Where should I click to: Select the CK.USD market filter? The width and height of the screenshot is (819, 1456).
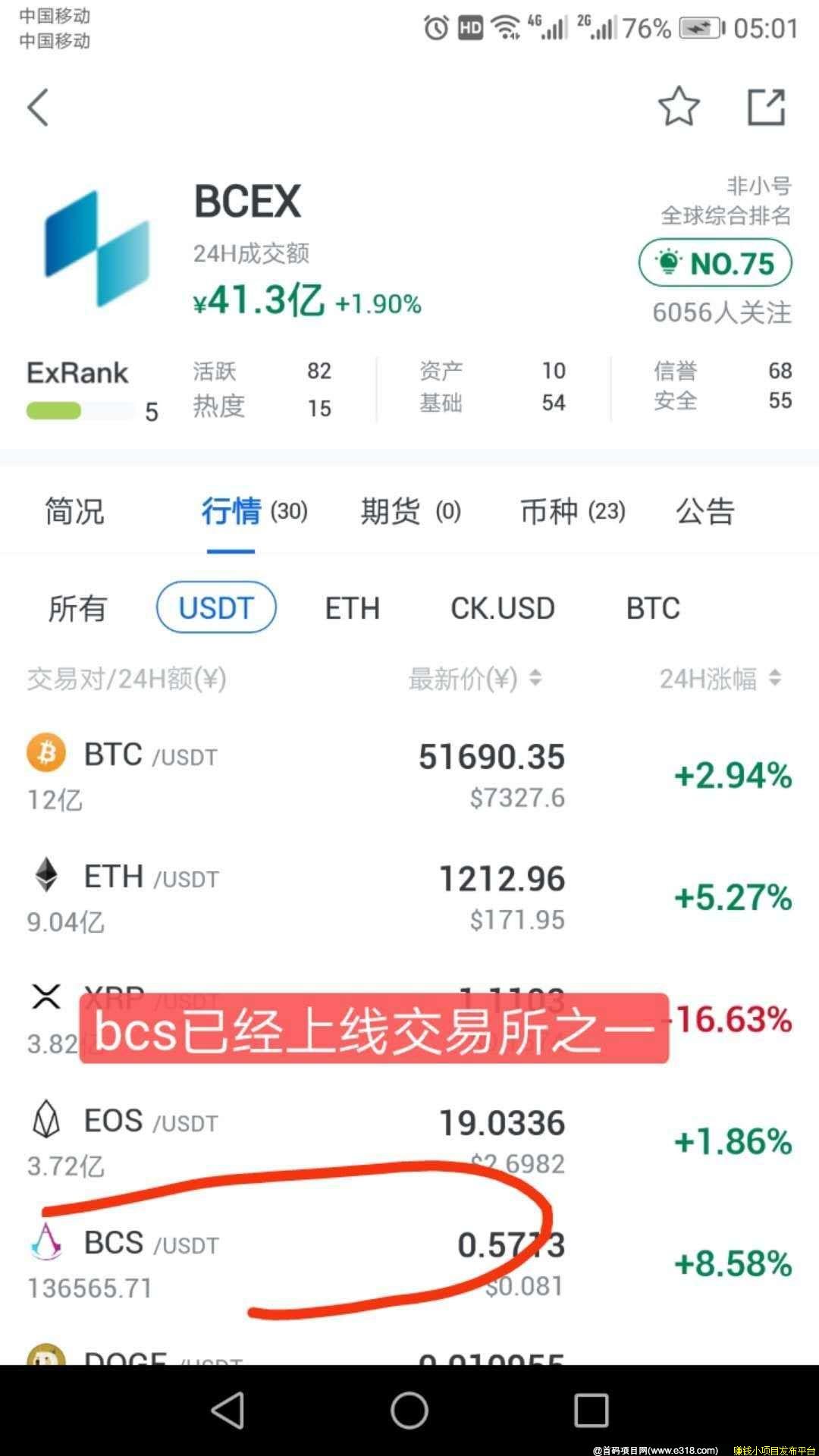[x=502, y=607]
